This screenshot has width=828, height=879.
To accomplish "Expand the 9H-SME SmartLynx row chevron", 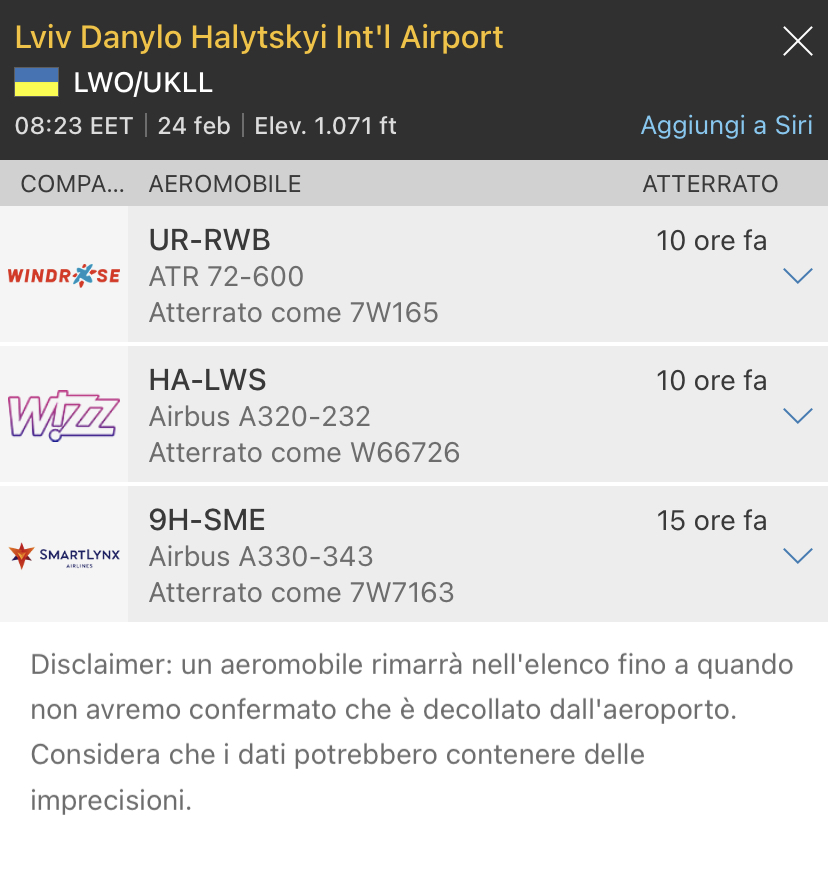I will (797, 556).
